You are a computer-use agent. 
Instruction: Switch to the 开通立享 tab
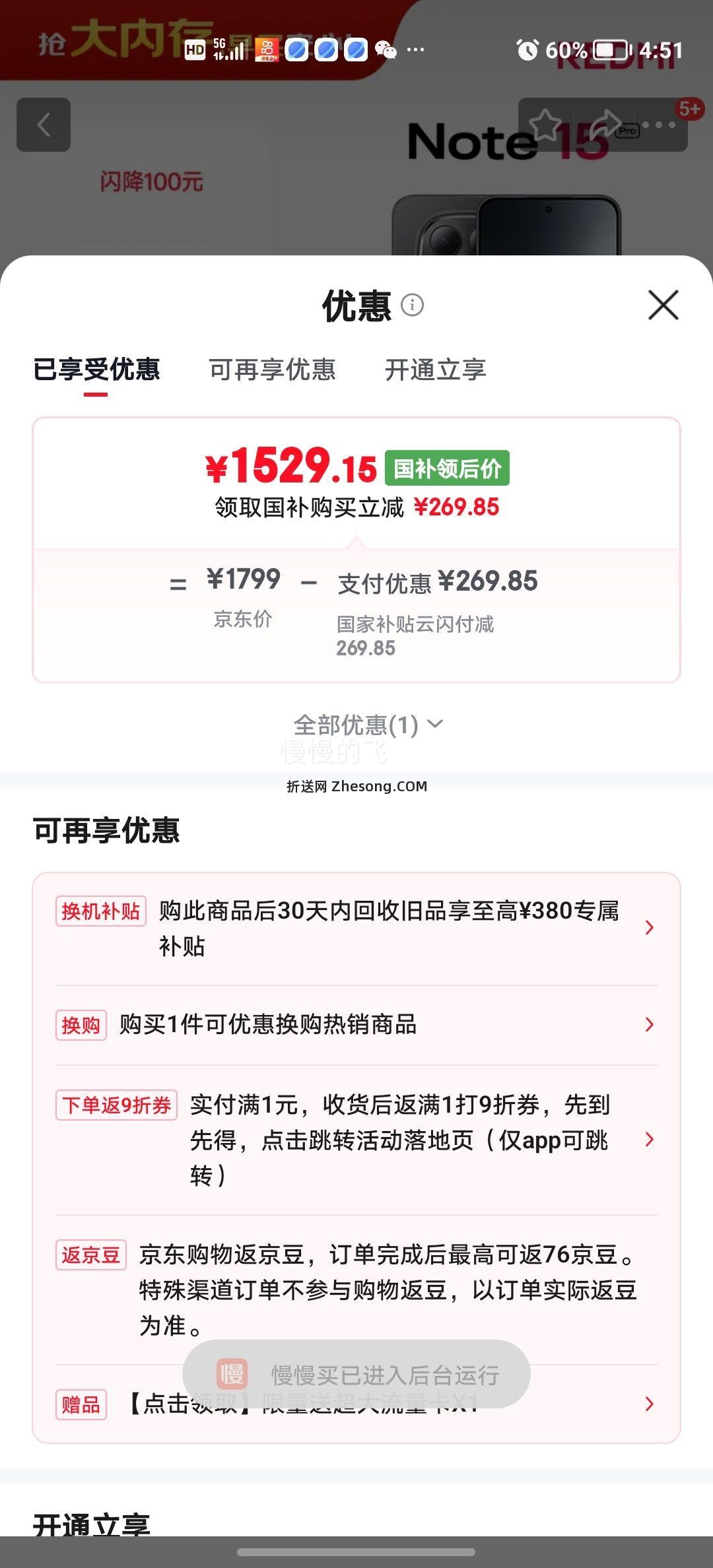point(435,371)
